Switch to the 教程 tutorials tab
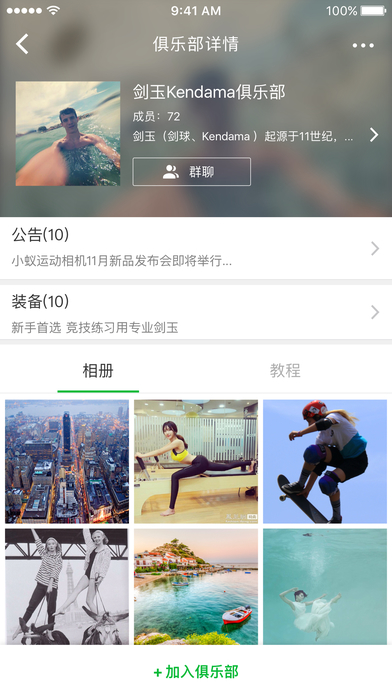This screenshot has width=392, height=696. 285,371
